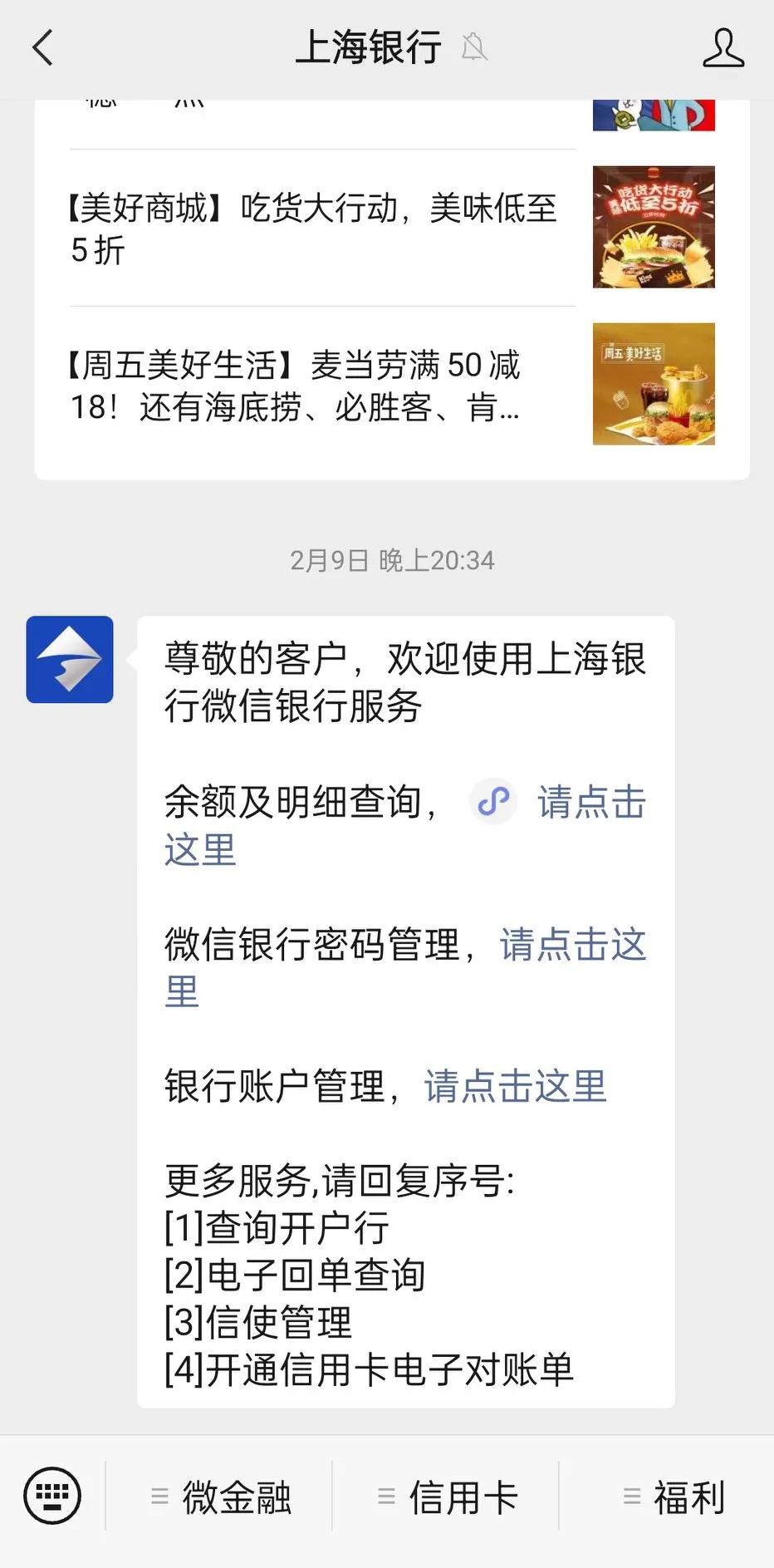Image resolution: width=774 pixels, height=1568 pixels.
Task: Open the account profile icon at top right
Action: coord(724,49)
